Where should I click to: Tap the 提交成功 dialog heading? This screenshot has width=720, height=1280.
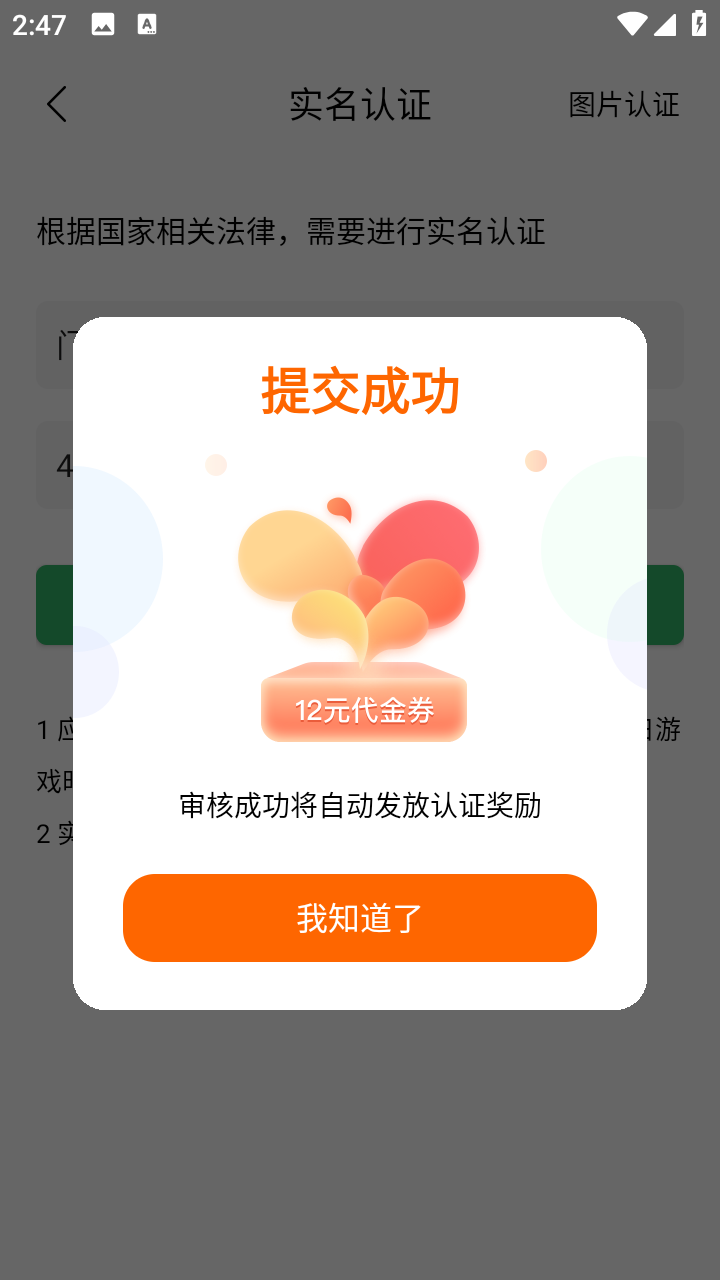[360, 392]
